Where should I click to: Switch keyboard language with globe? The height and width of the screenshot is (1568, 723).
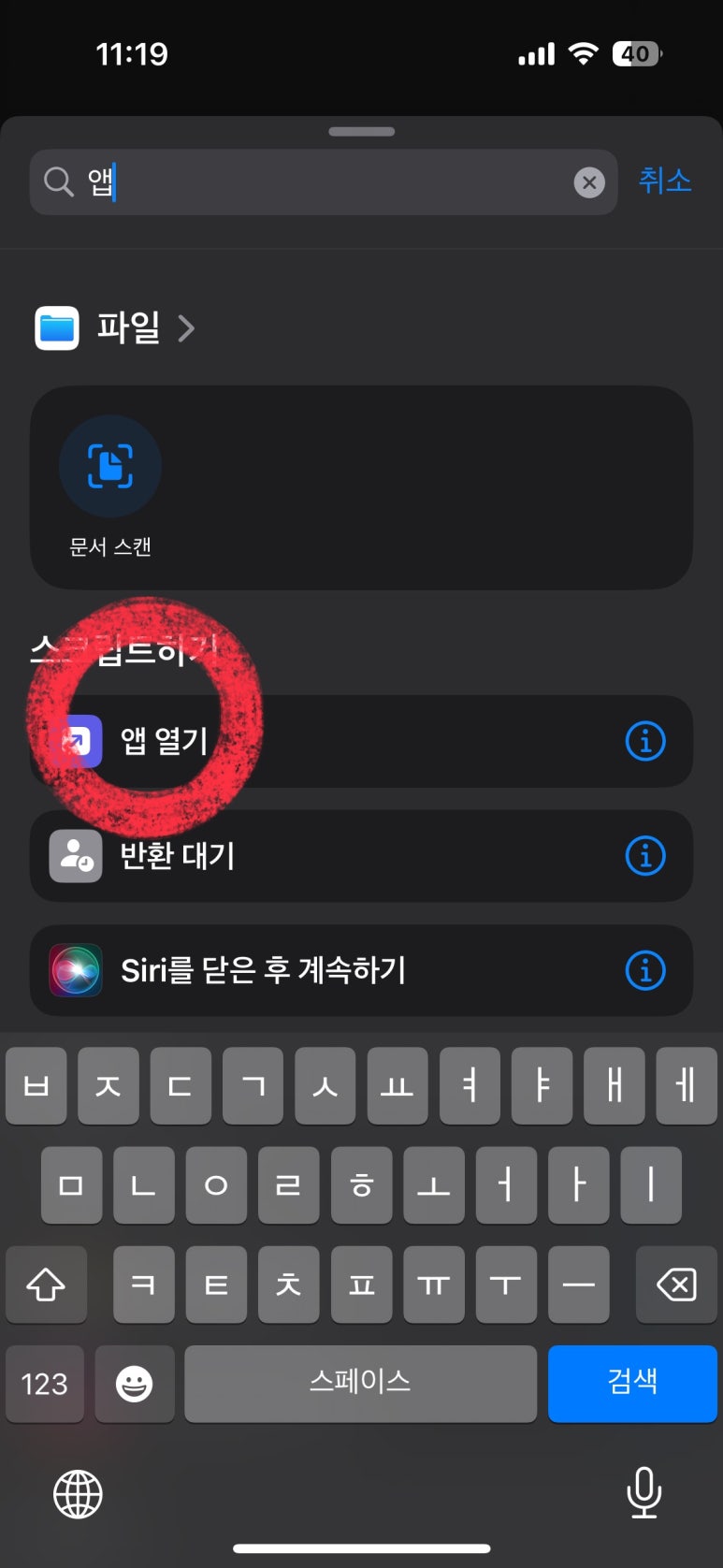pyautogui.click(x=78, y=1493)
